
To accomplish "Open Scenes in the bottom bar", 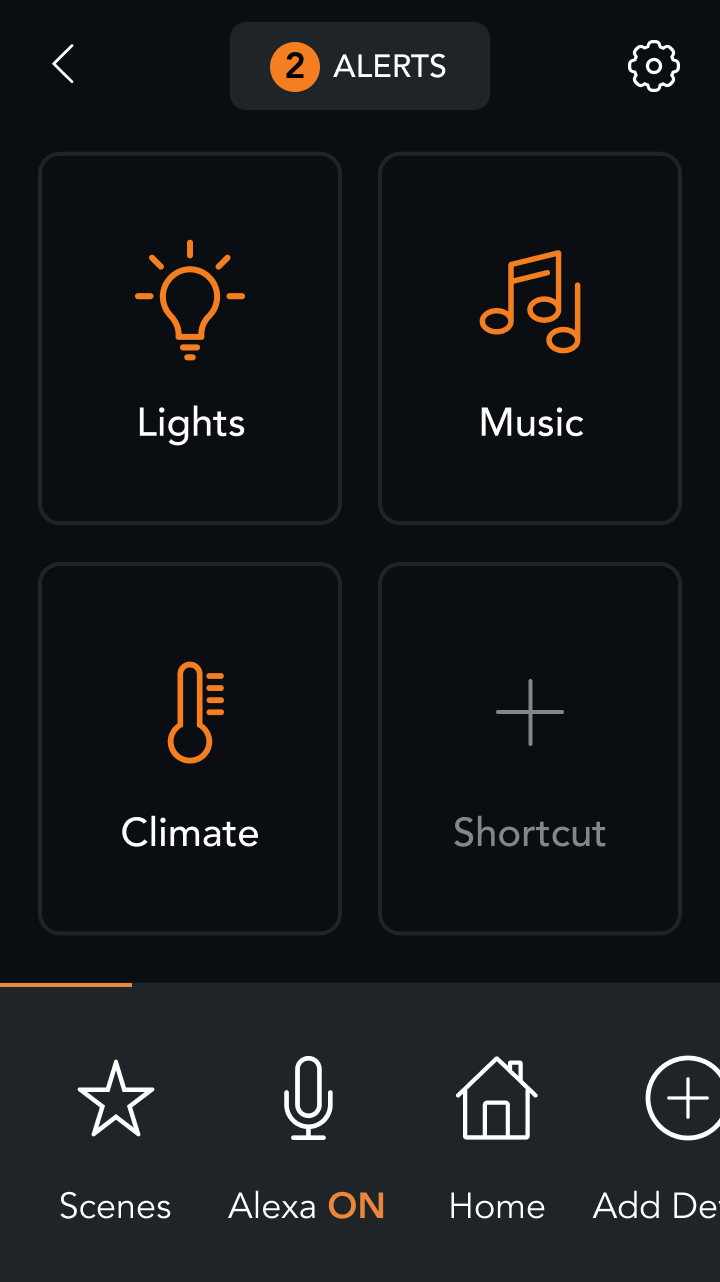I will (x=116, y=1141).
